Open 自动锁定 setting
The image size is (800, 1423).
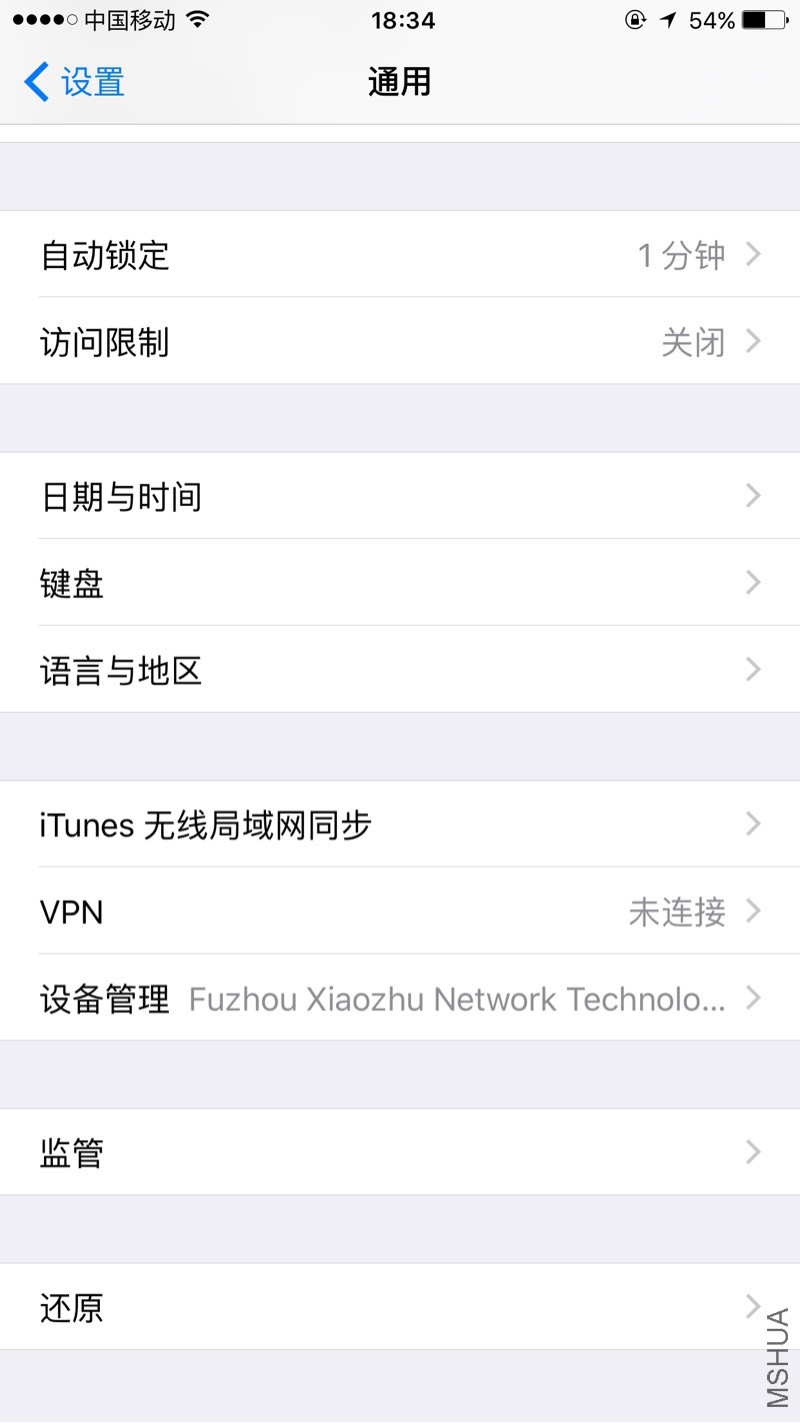(x=400, y=255)
